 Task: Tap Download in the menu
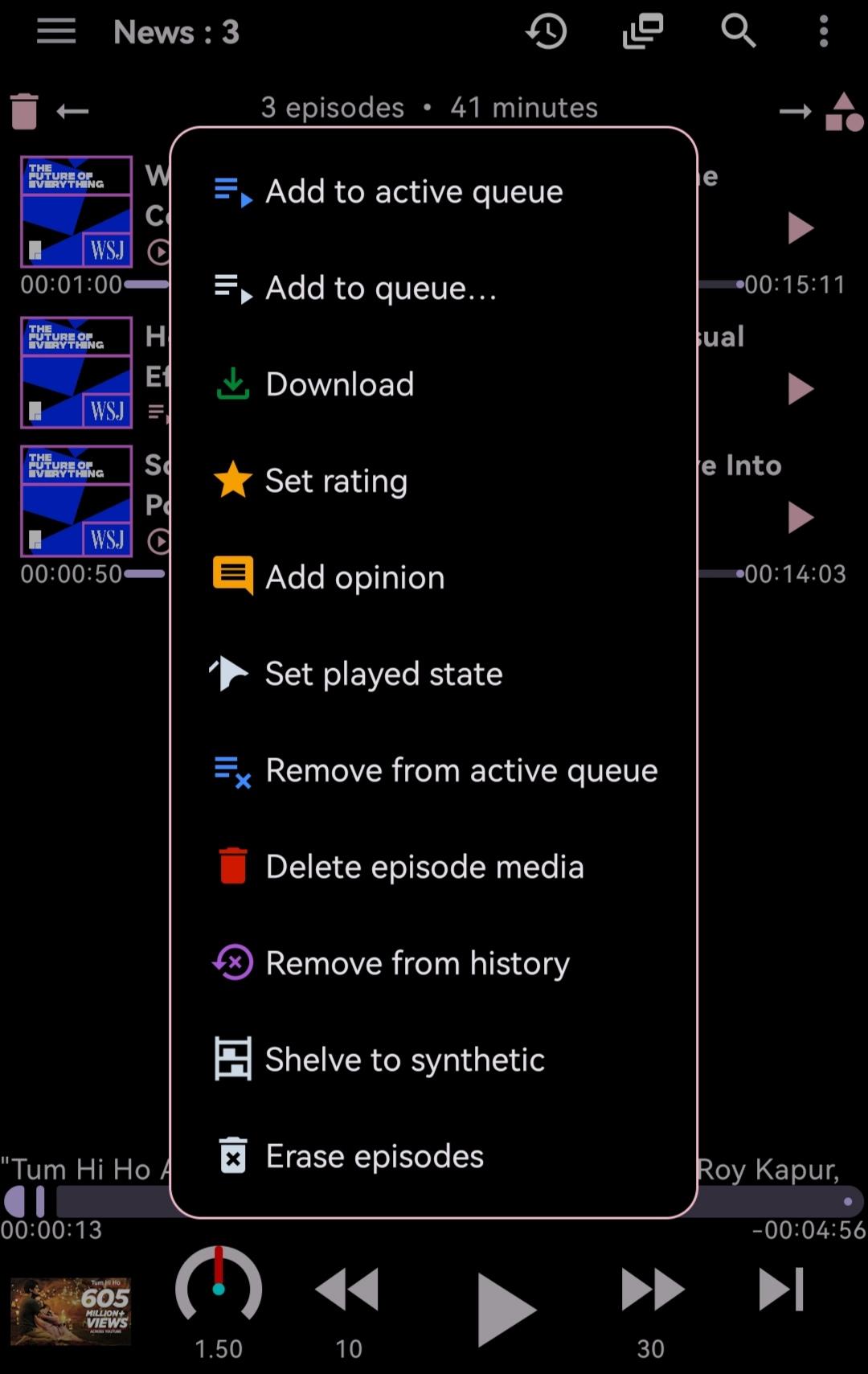(433, 384)
